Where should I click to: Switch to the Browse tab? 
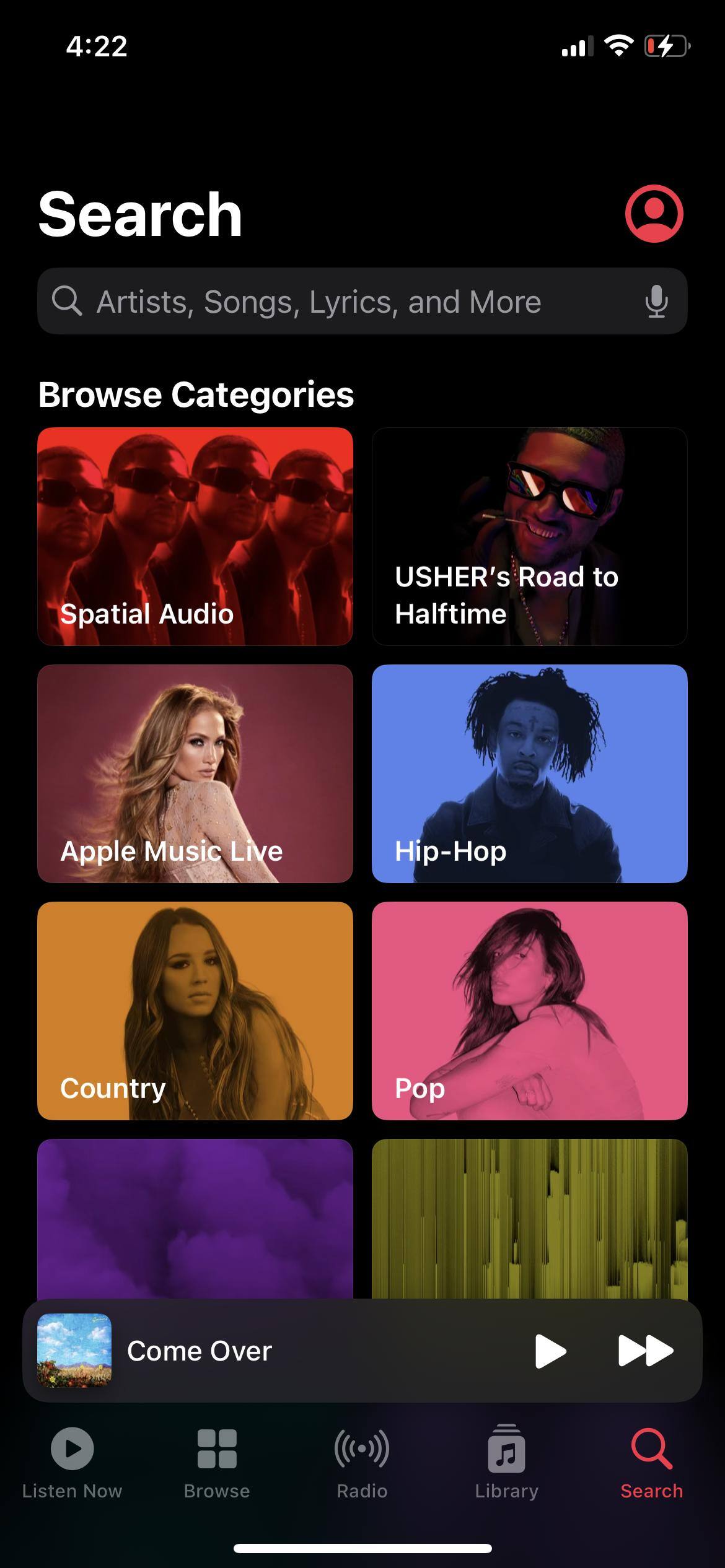pos(217,1463)
